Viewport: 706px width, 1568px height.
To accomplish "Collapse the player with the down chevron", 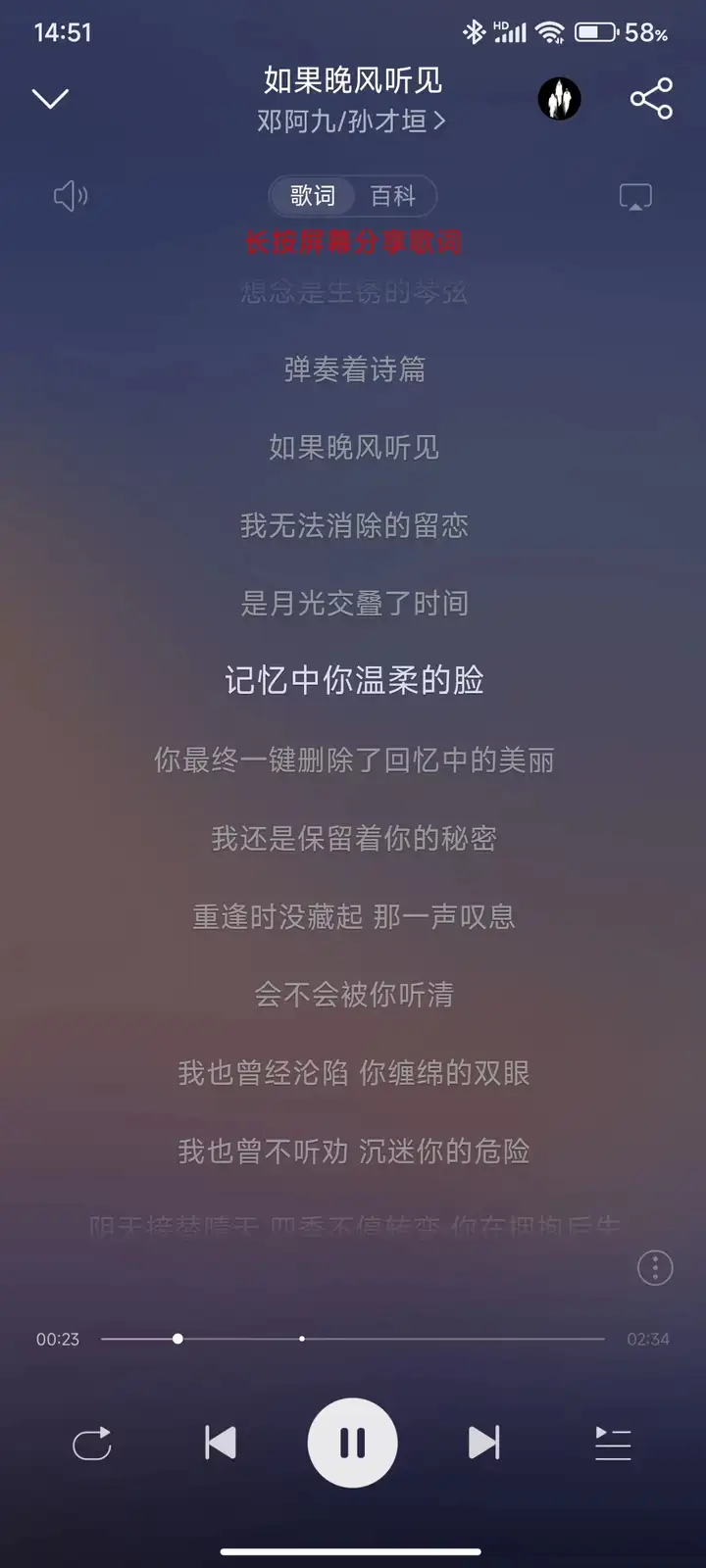I will click(x=50, y=98).
